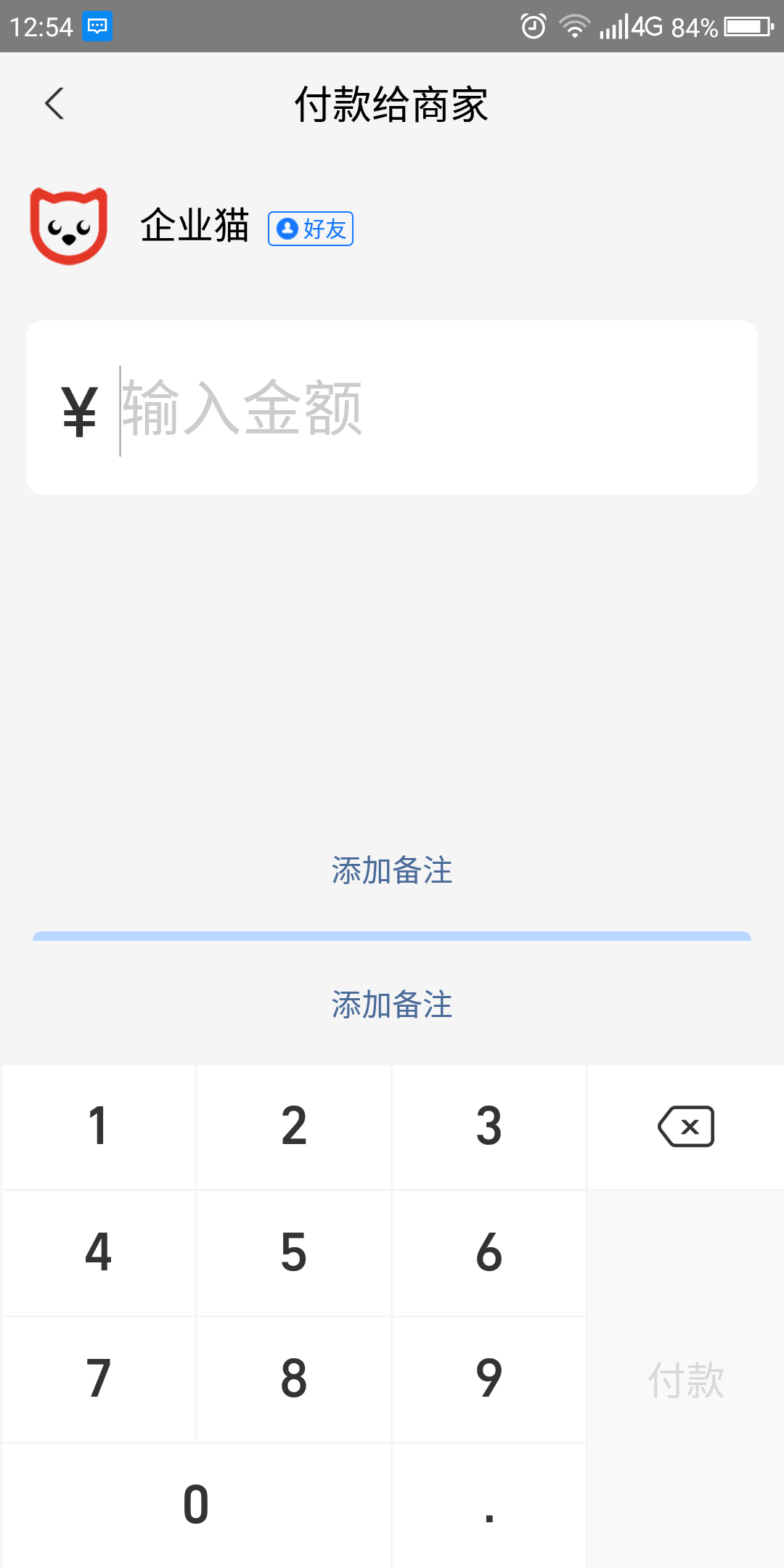The image size is (784, 1568).
Task: Tap the 4 key
Action: pyautogui.click(x=99, y=1253)
